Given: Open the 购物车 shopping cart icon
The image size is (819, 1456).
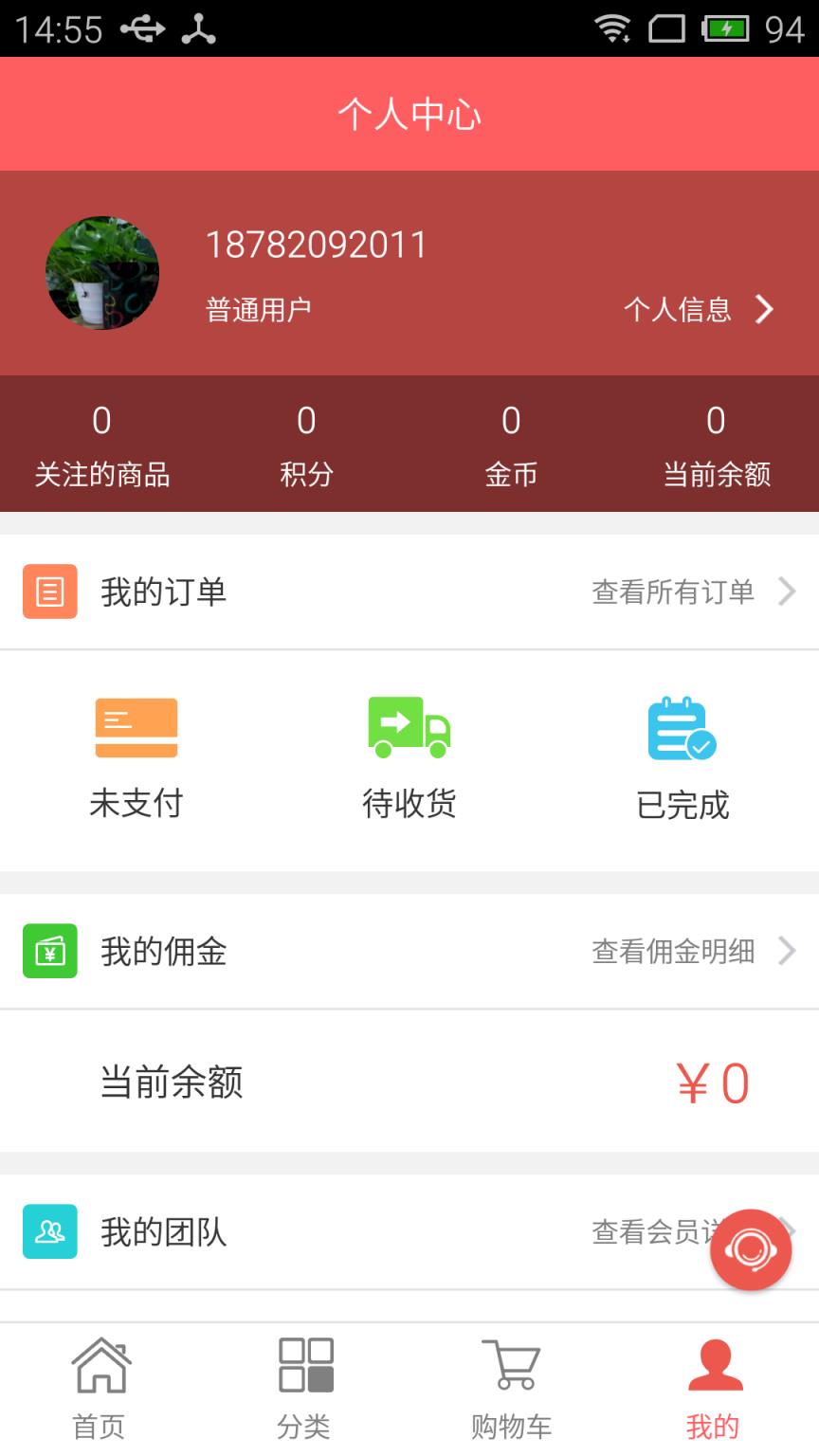Looking at the screenshot, I should click(512, 1370).
